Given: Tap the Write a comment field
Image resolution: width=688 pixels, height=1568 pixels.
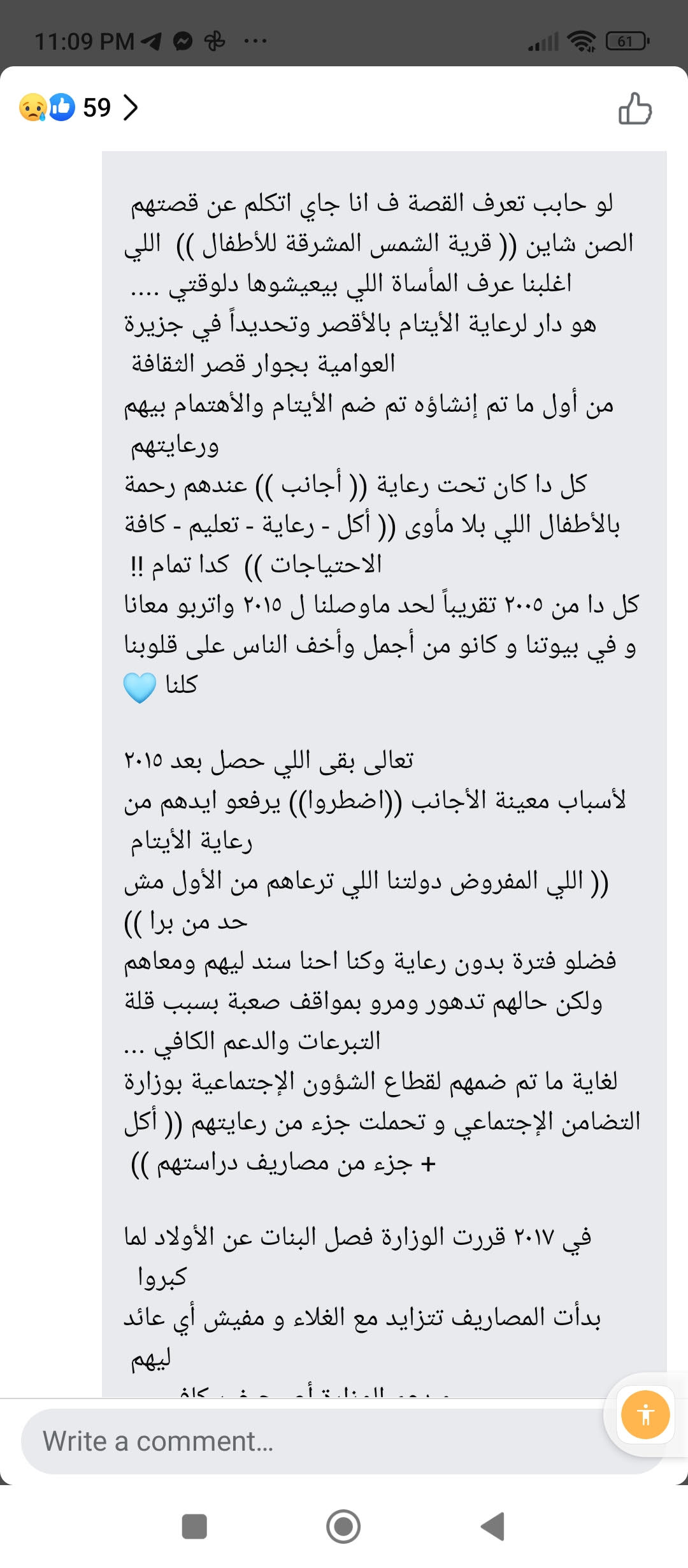Looking at the screenshot, I should coord(312,1441).
